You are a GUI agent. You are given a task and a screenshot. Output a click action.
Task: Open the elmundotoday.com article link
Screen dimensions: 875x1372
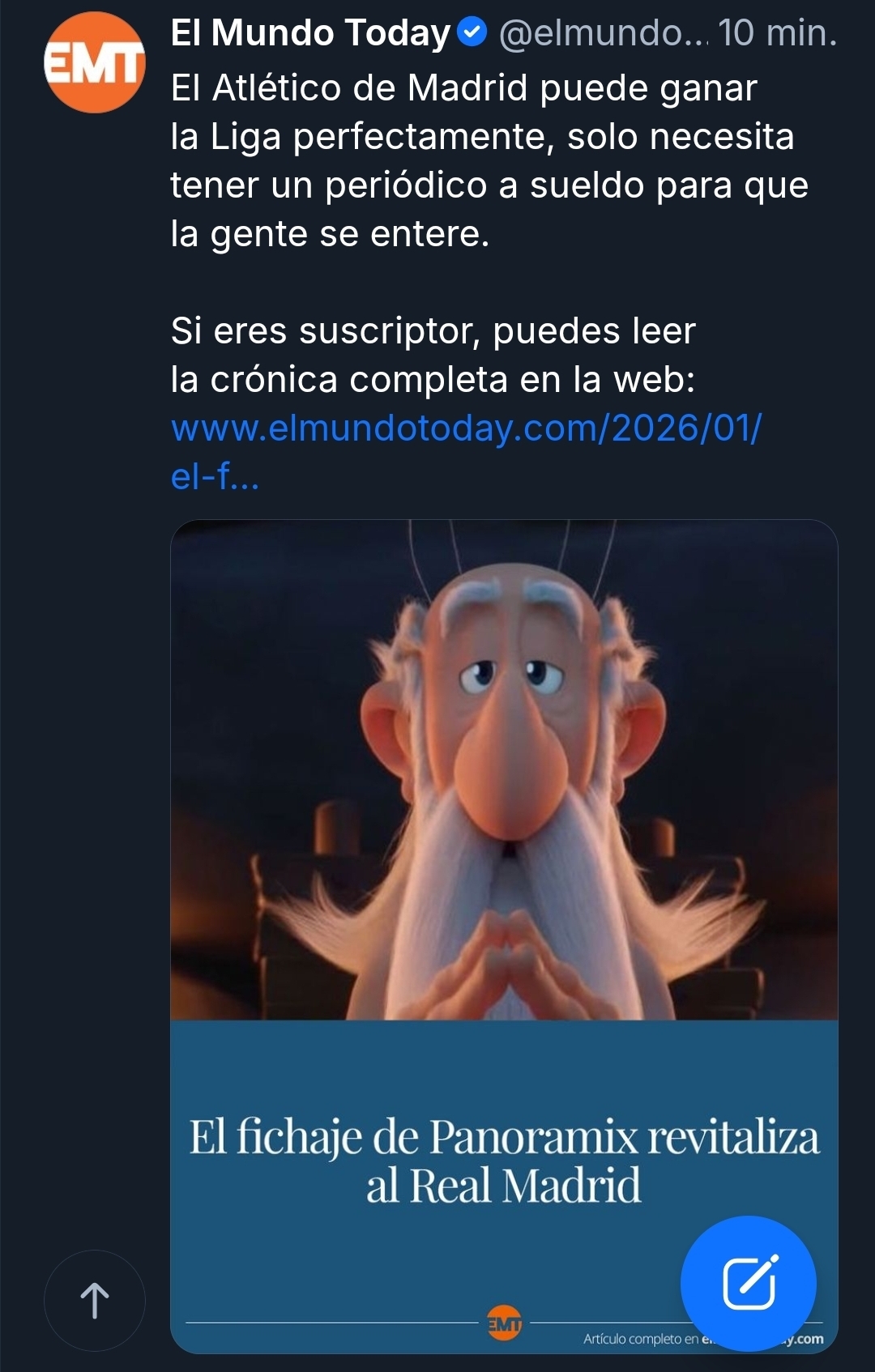(466, 429)
